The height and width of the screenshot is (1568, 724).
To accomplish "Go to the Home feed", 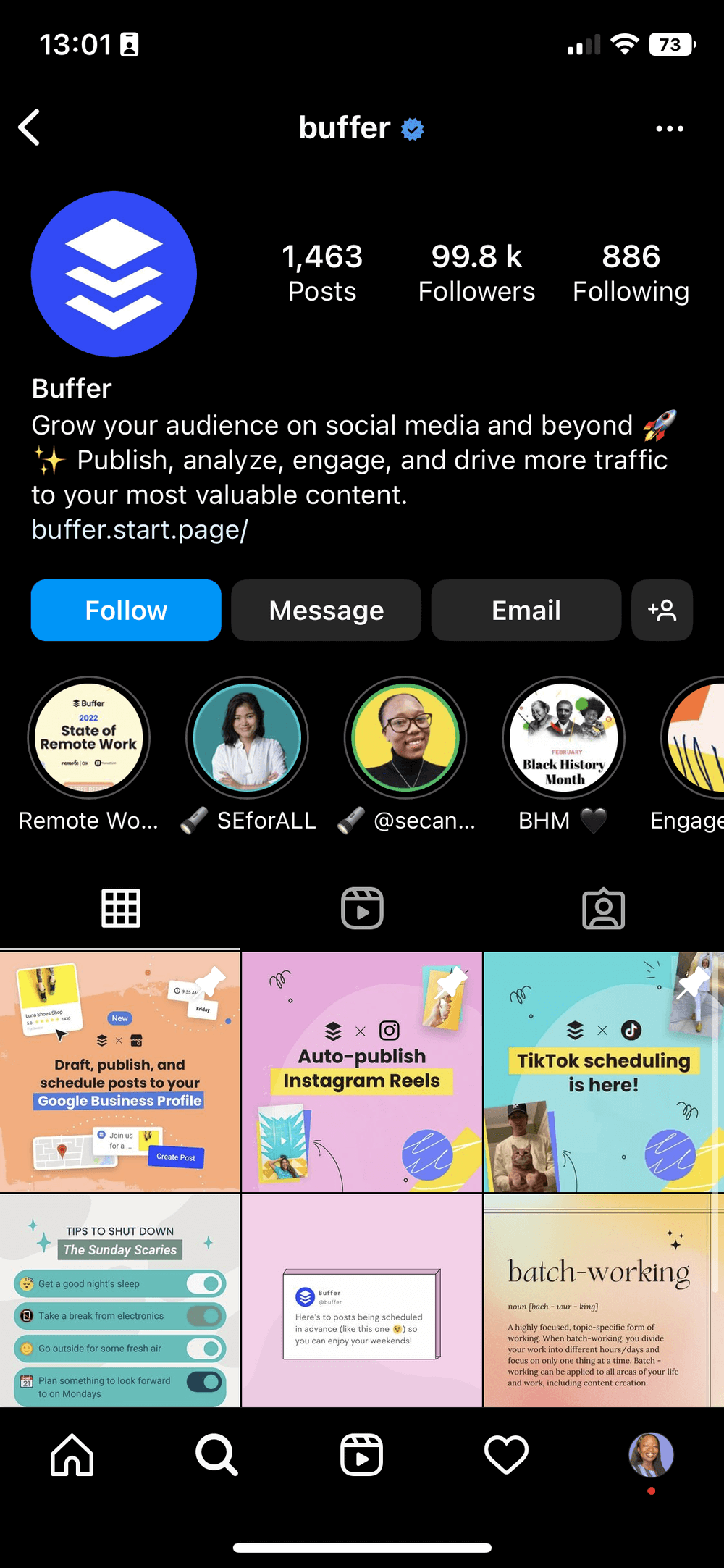I will [72, 1454].
